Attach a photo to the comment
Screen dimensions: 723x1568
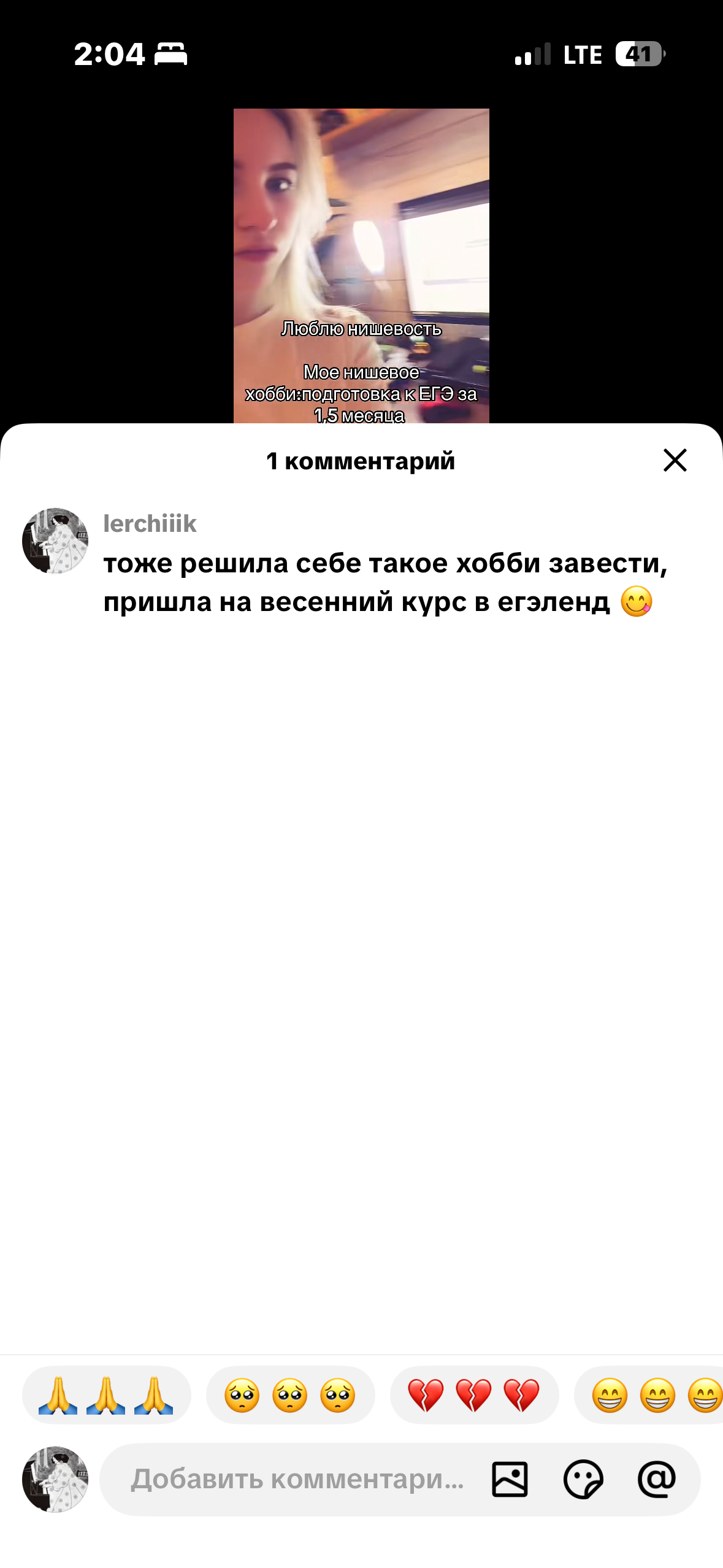click(x=510, y=1480)
